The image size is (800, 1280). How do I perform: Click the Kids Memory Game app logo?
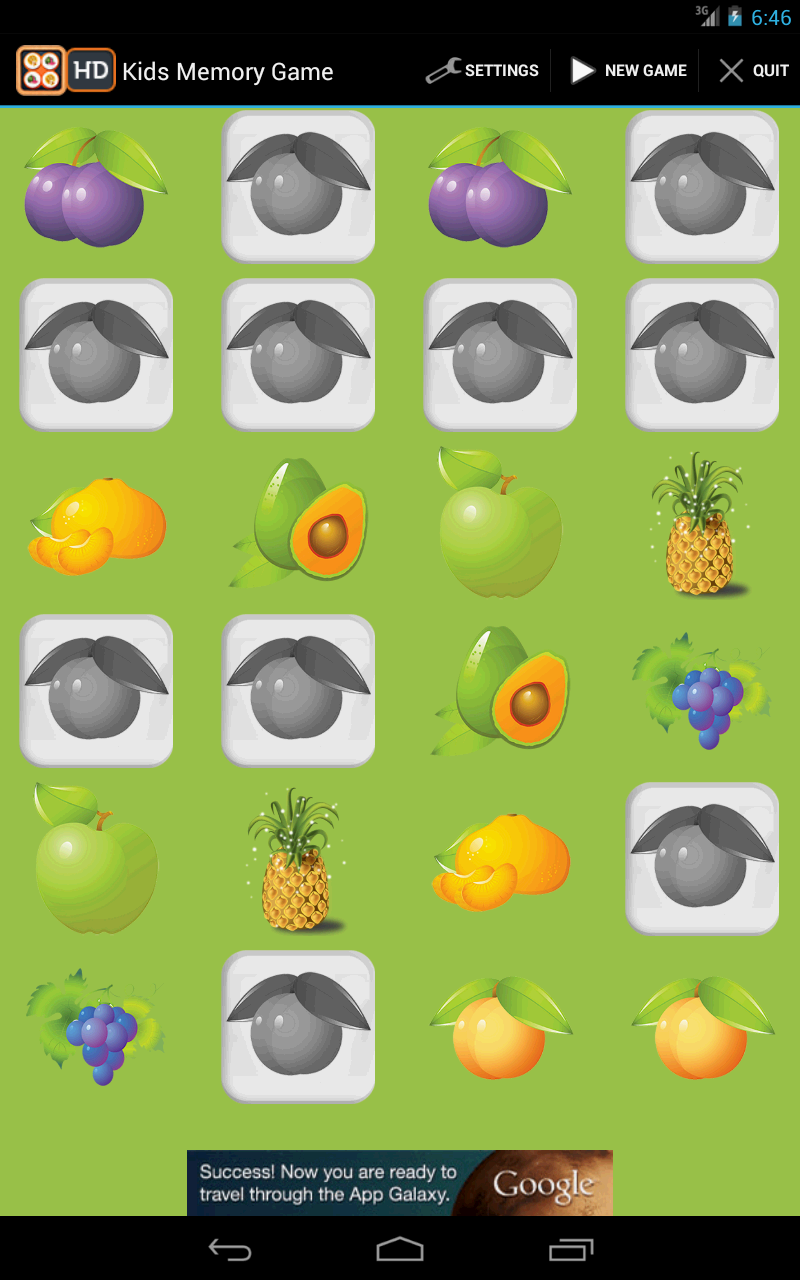tap(40, 70)
